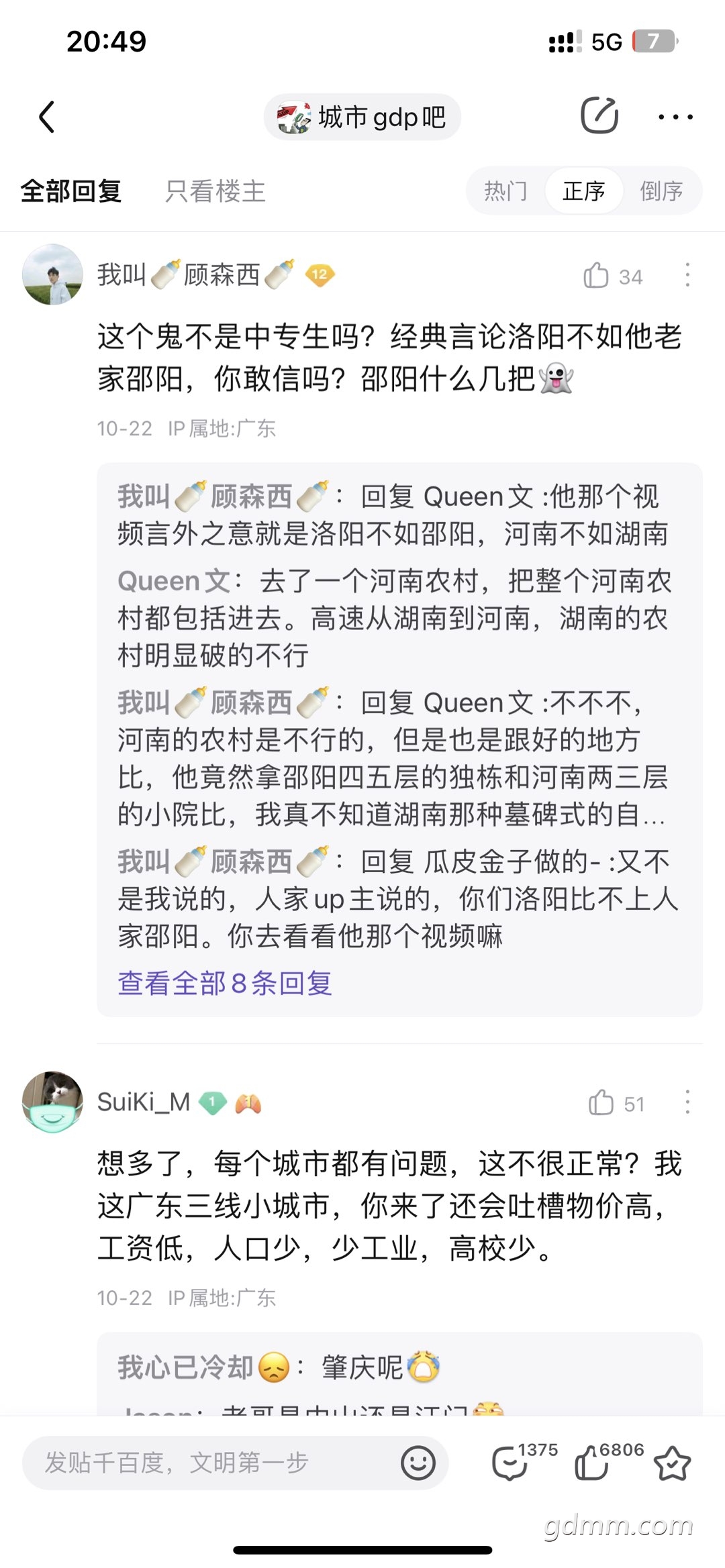Screen dimensions: 725x1568
Task: Open more options on SuiKi_M's comment
Action: click(687, 1102)
